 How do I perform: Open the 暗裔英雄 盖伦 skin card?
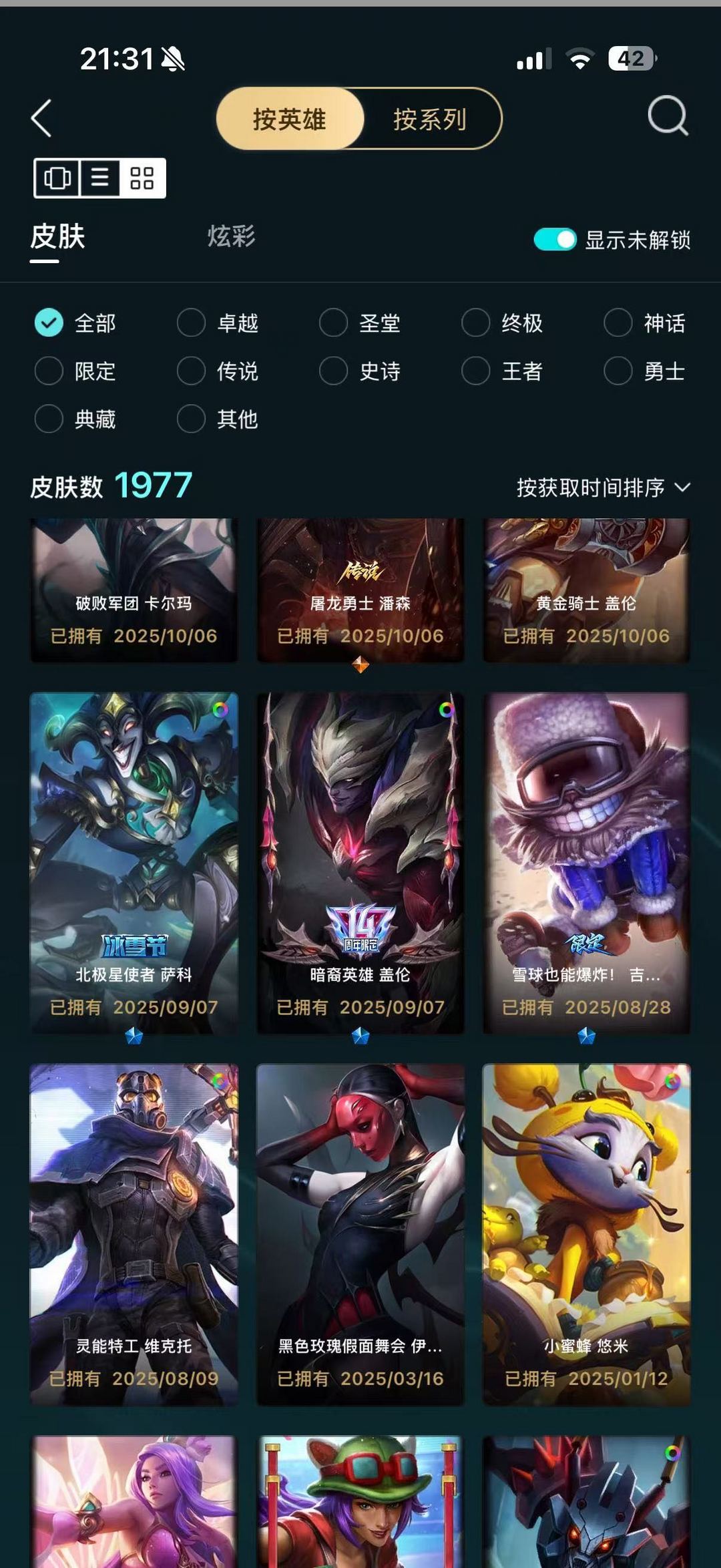click(360, 863)
